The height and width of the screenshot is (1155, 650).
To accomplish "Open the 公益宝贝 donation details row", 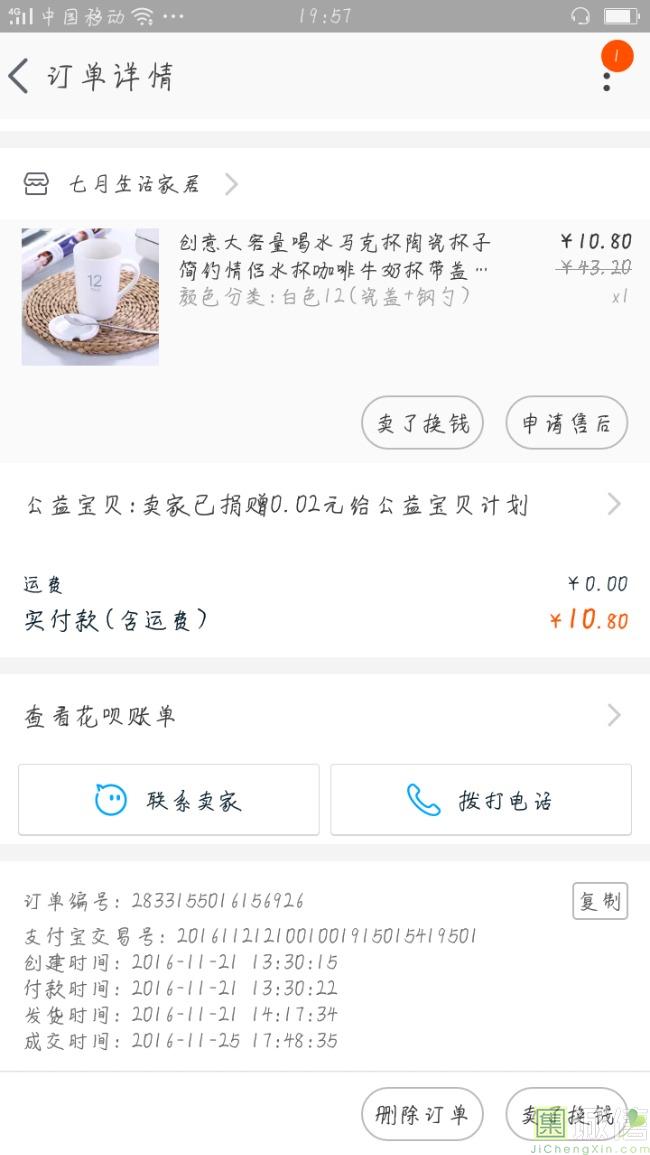I will tap(325, 505).
